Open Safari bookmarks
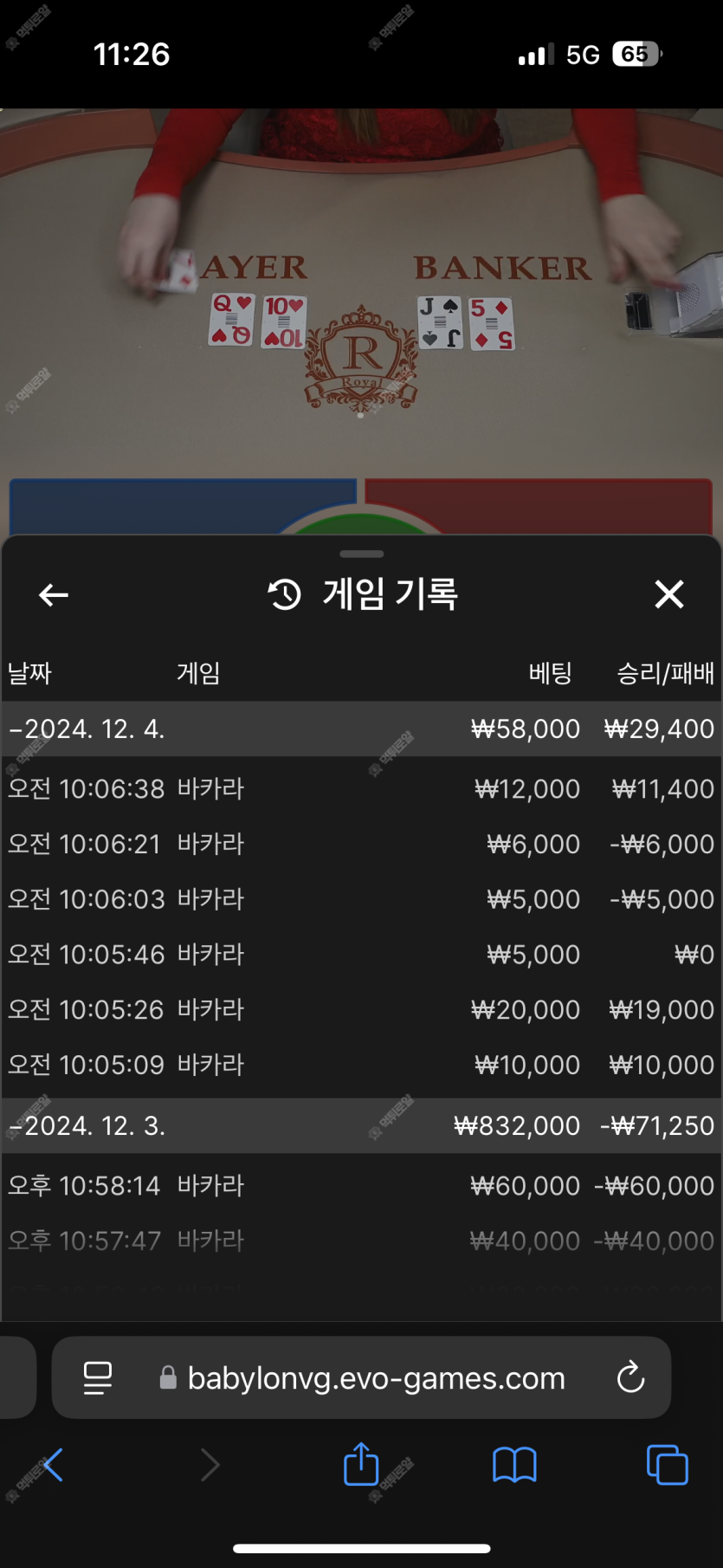This screenshot has width=723, height=1568. pyautogui.click(x=514, y=1465)
